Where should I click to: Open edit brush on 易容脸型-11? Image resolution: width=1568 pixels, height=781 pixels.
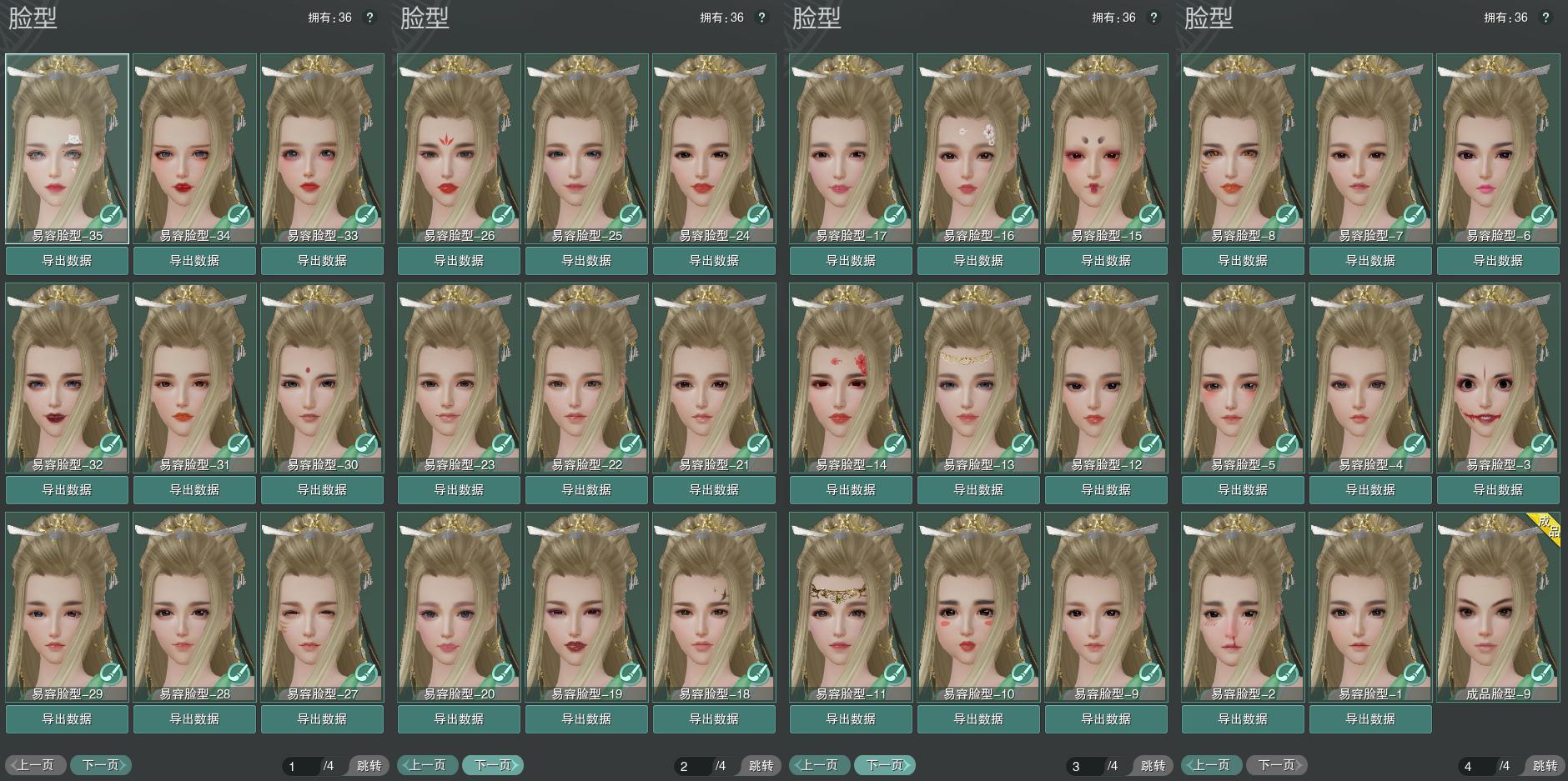(895, 673)
